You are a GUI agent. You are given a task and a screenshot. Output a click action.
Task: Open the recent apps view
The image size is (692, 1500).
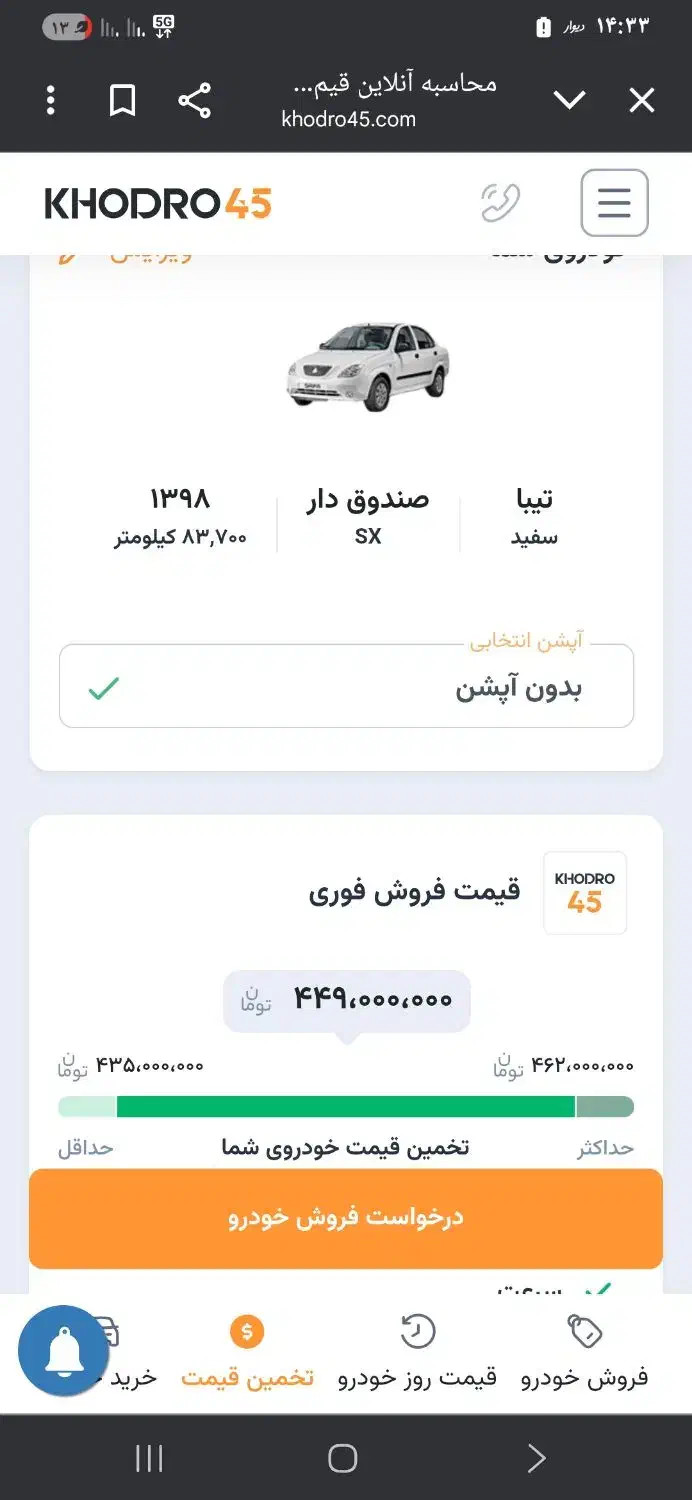pos(149,1458)
